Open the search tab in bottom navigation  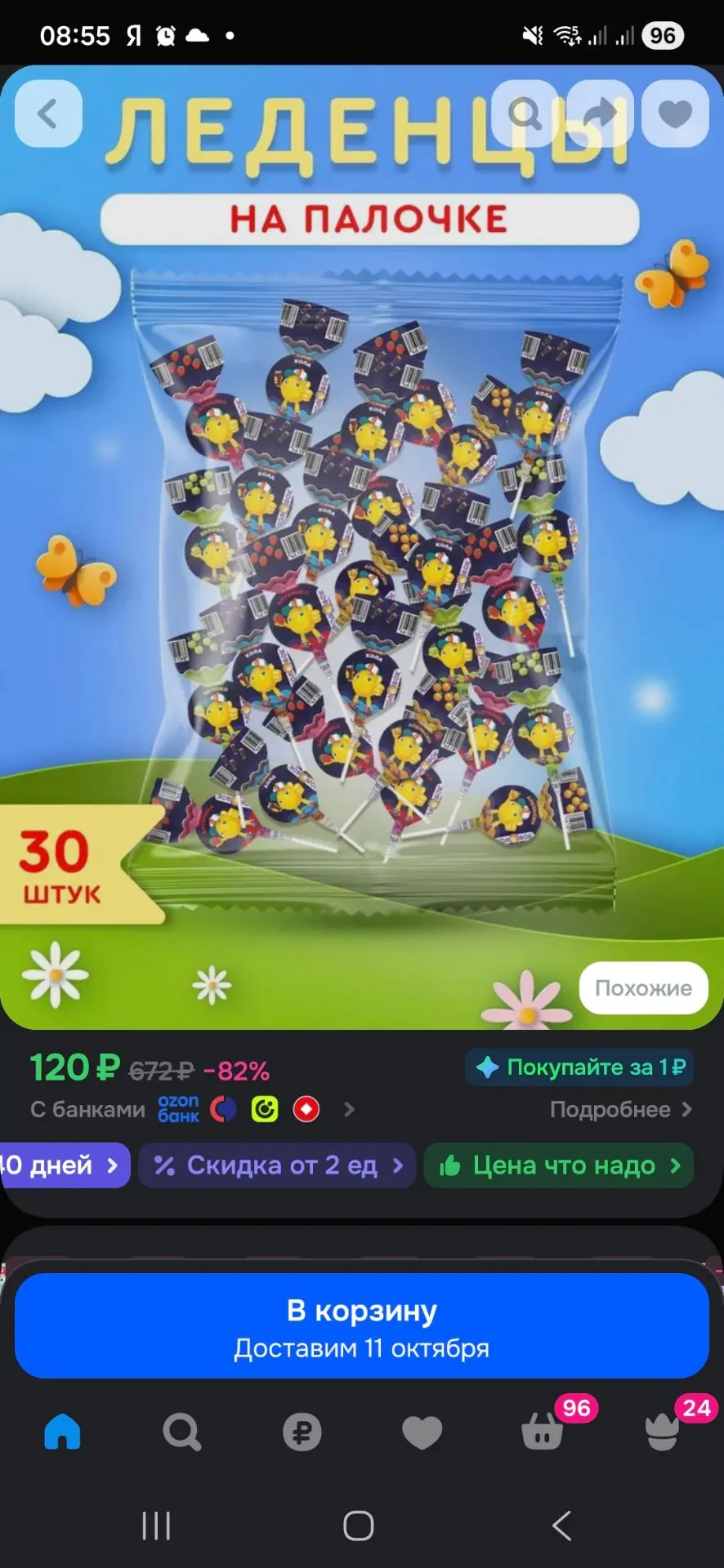coord(181,1432)
